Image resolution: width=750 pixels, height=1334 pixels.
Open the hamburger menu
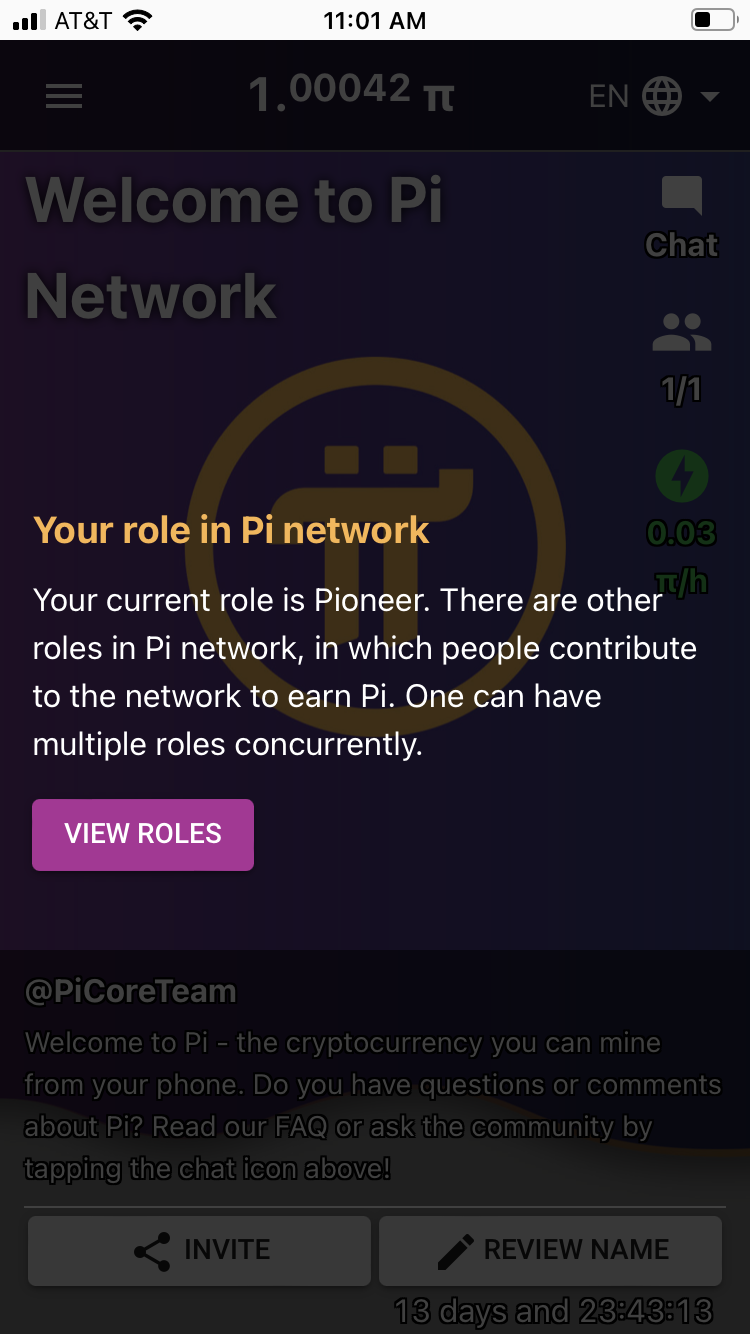click(x=63, y=95)
